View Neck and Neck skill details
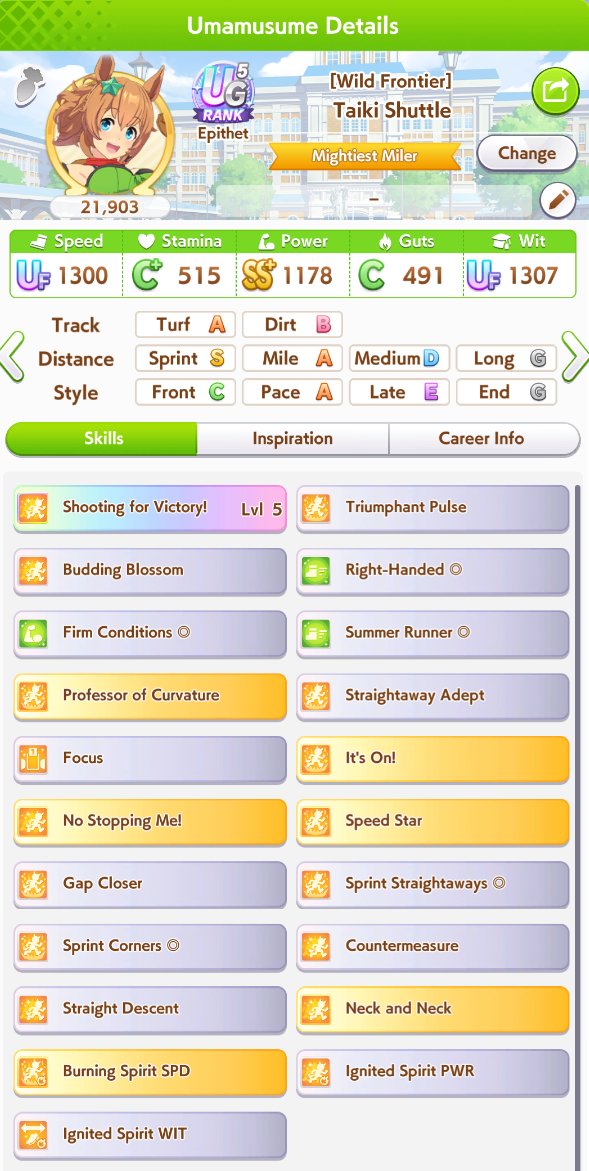Screen dimensions: 589x1171 coord(433,1010)
